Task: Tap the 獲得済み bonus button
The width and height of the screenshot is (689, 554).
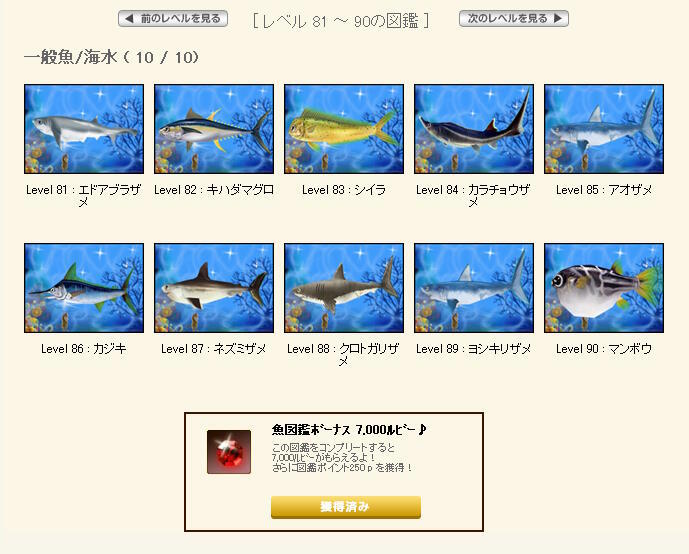Action: click(x=345, y=507)
